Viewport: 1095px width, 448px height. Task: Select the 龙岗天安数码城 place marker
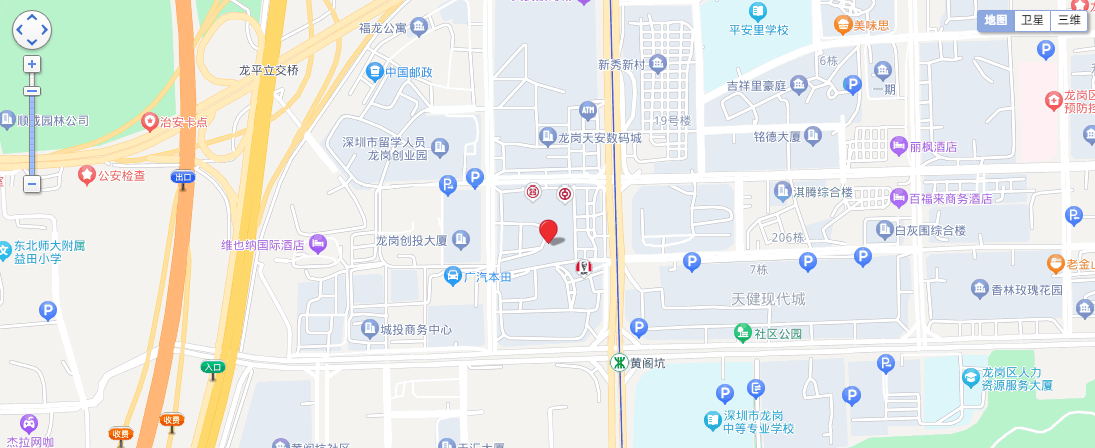pyautogui.click(x=547, y=136)
